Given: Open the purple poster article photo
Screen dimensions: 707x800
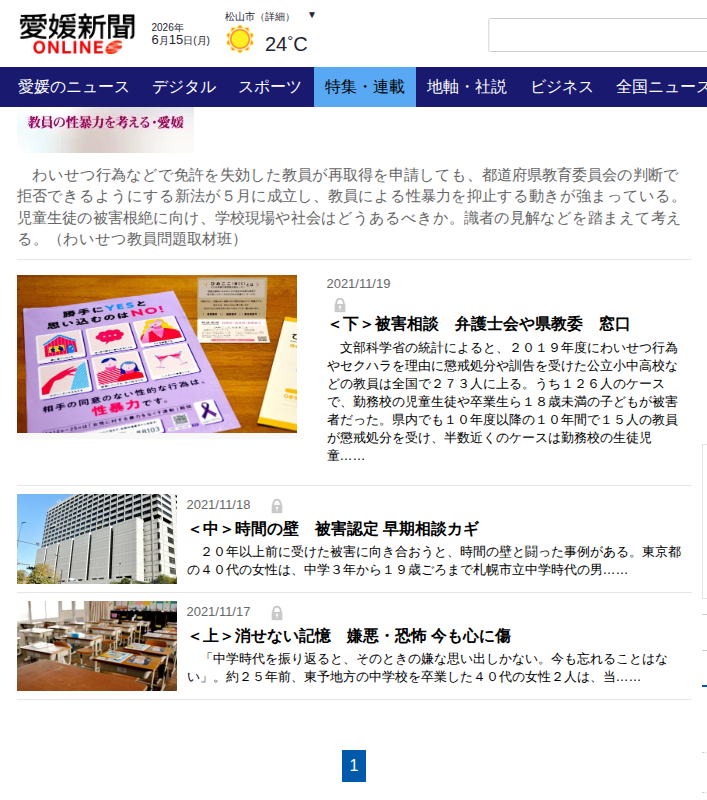Looking at the screenshot, I should [x=157, y=354].
